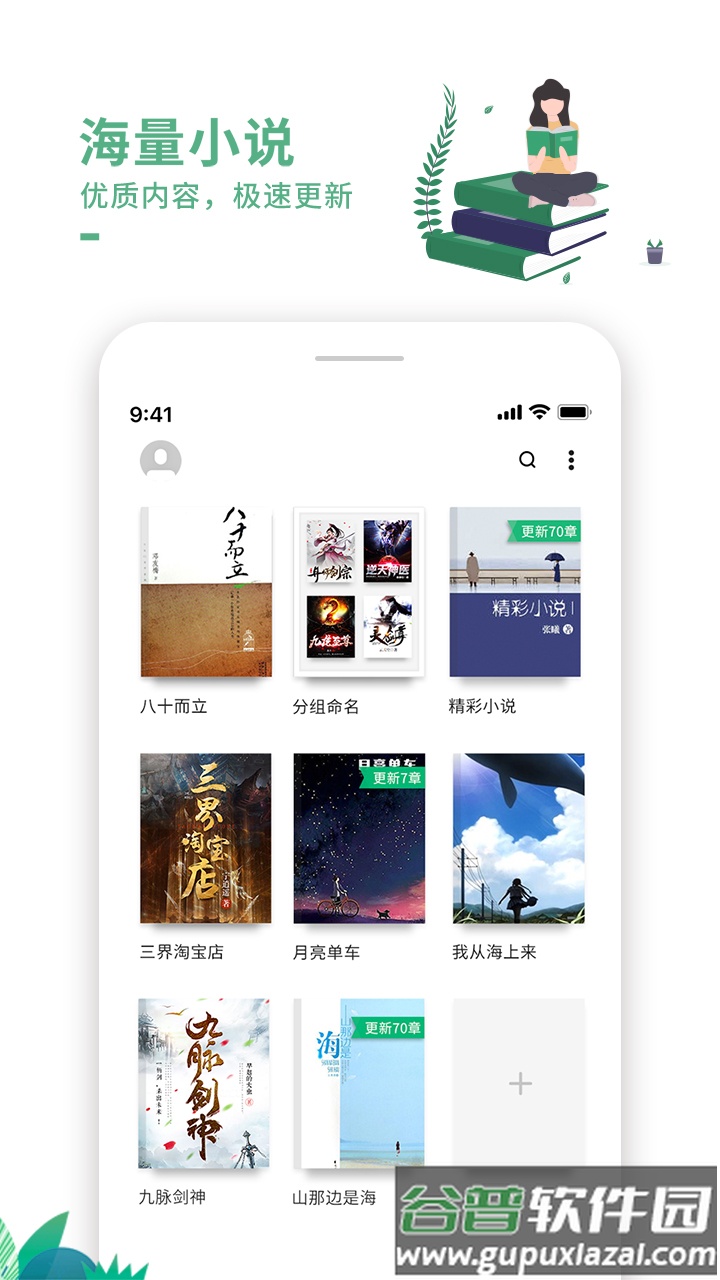Tap the Wi-Fi icon in the status bar
This screenshot has width=720, height=1280.
(x=539, y=409)
